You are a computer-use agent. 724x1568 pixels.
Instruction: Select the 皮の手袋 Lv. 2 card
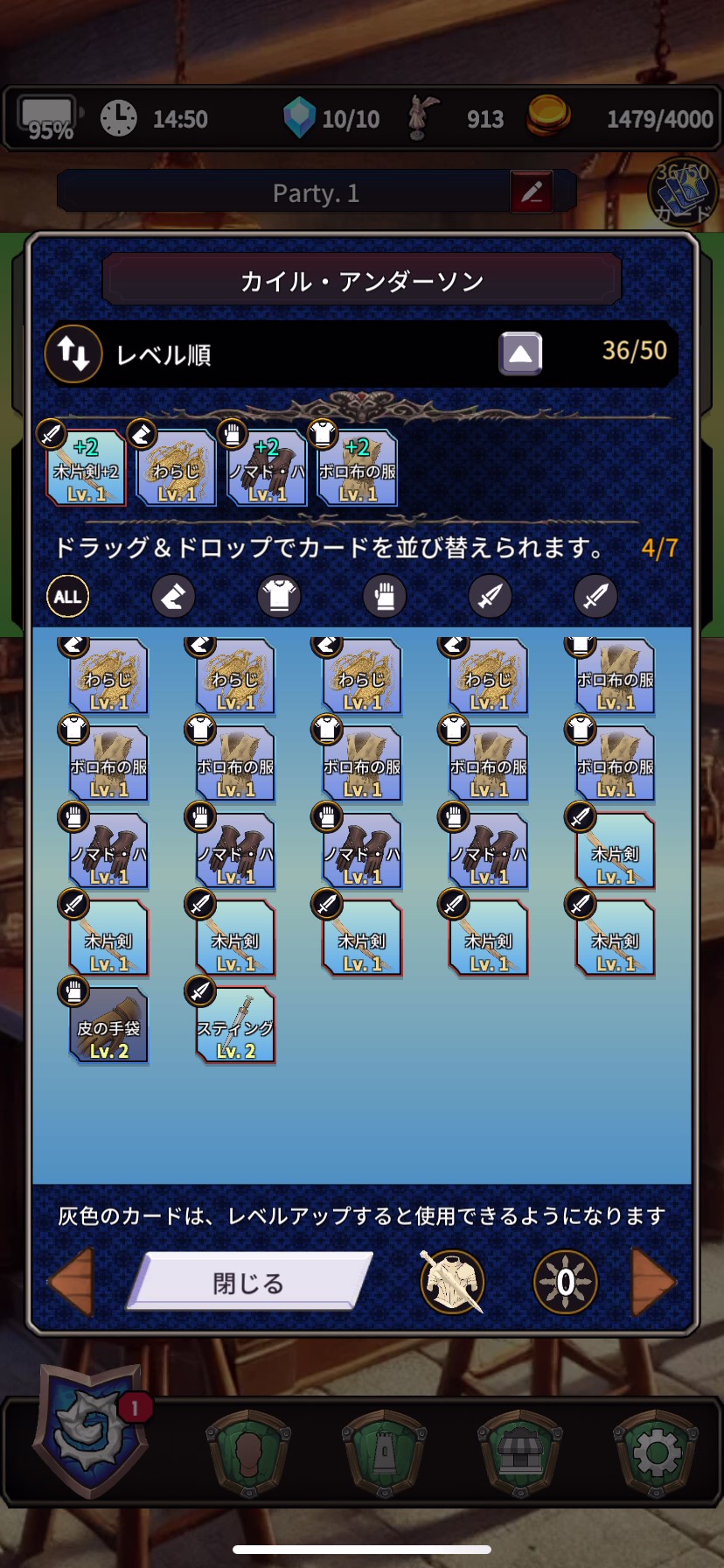[108, 1026]
